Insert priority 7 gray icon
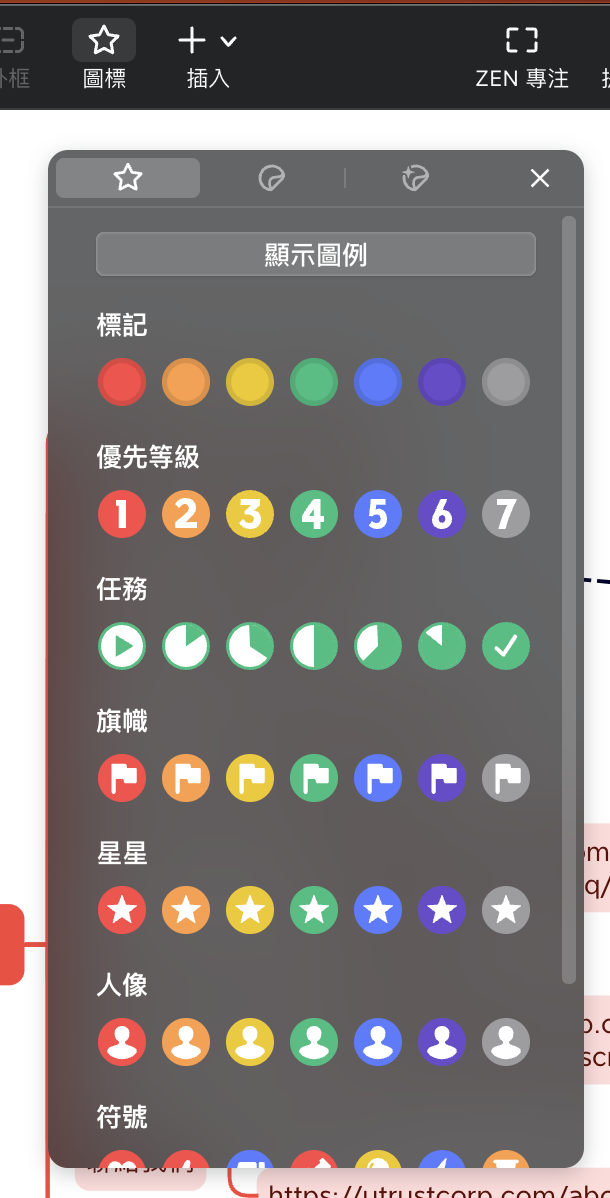This screenshot has width=610, height=1198. click(506, 514)
